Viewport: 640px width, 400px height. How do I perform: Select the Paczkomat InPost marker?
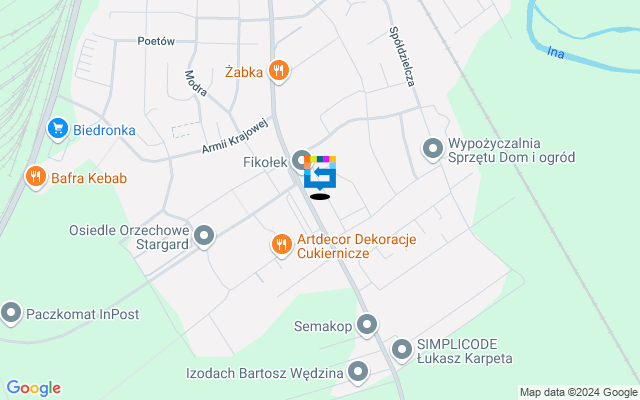(12, 314)
